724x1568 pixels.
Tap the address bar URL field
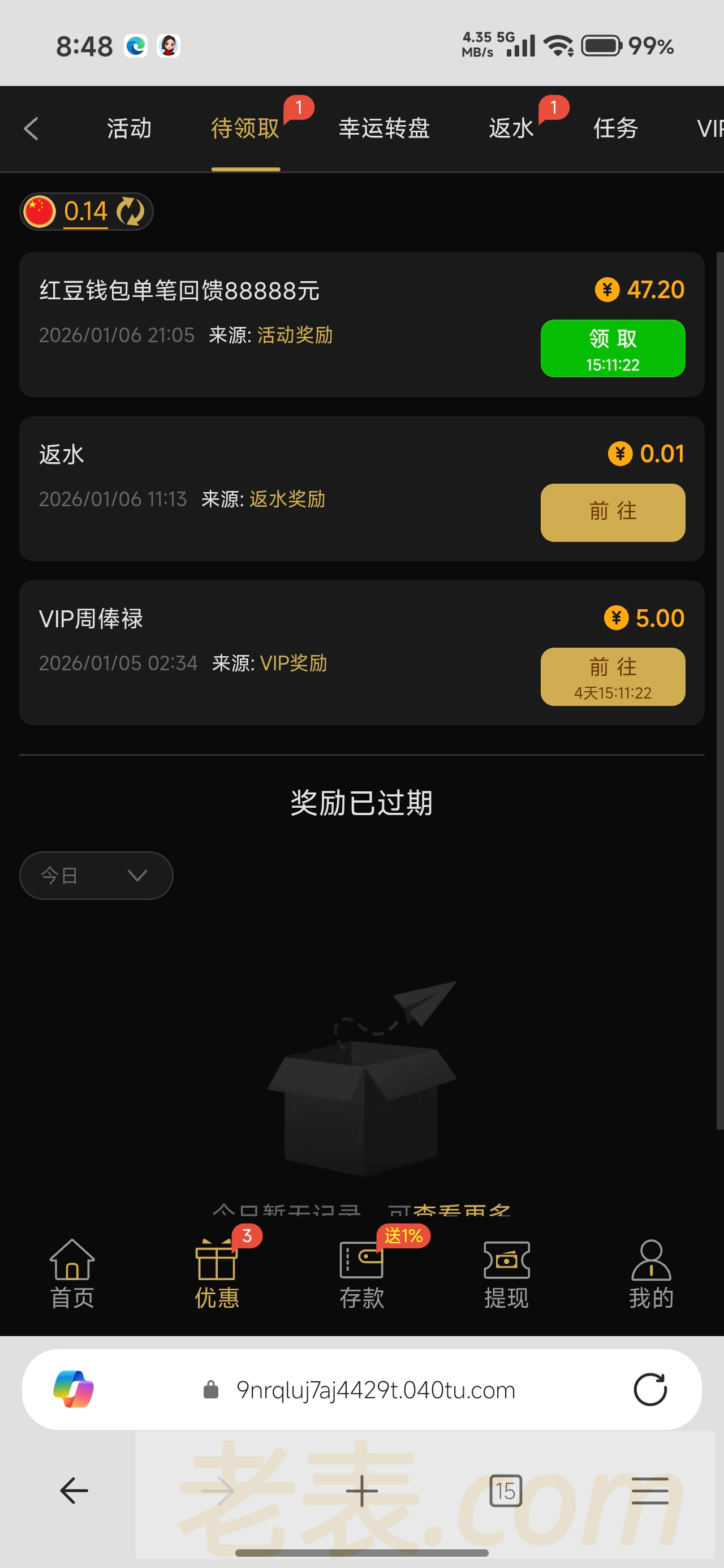(375, 1390)
